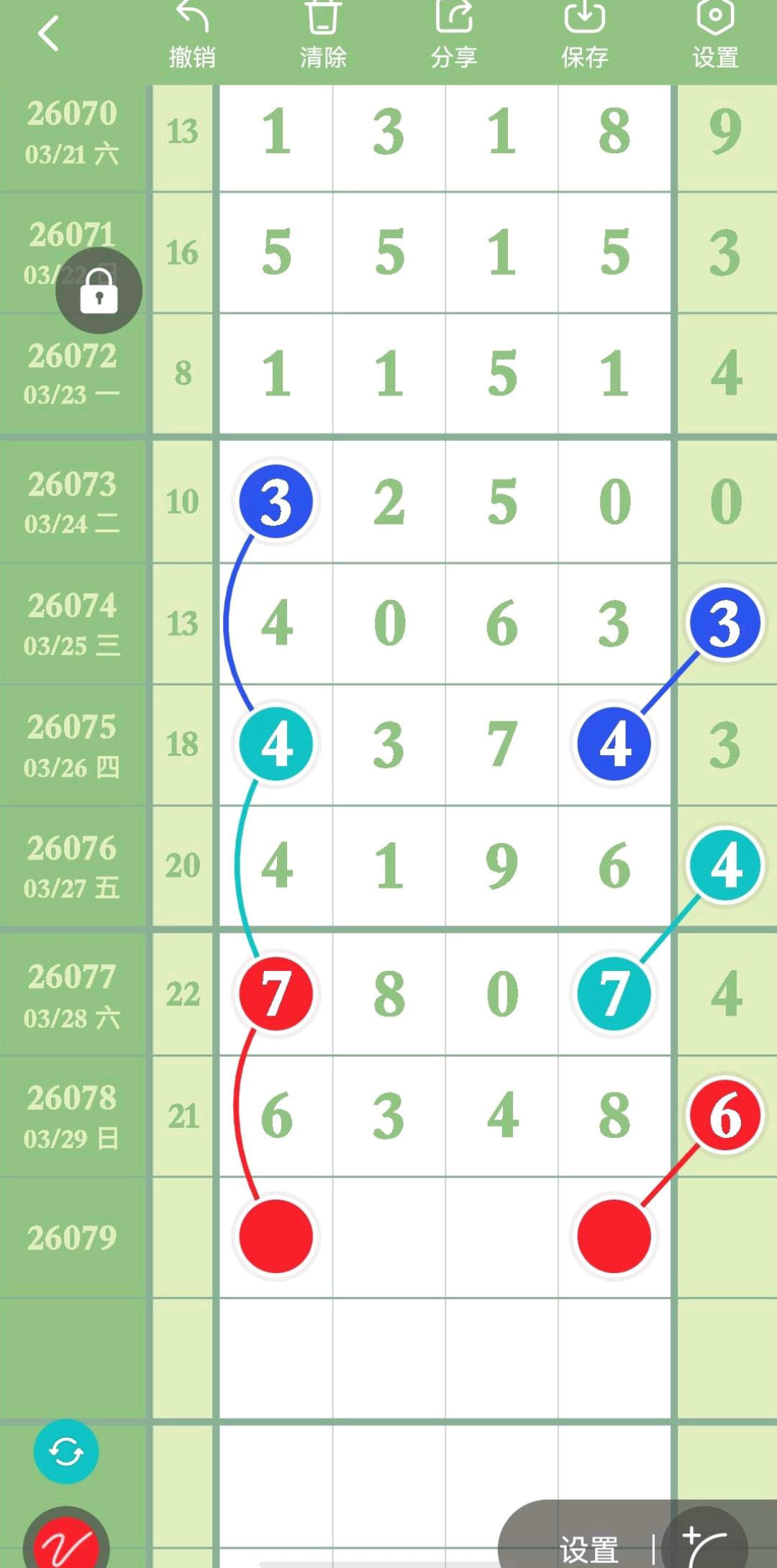
Task: Share the chart via 分享
Action: 454,34
